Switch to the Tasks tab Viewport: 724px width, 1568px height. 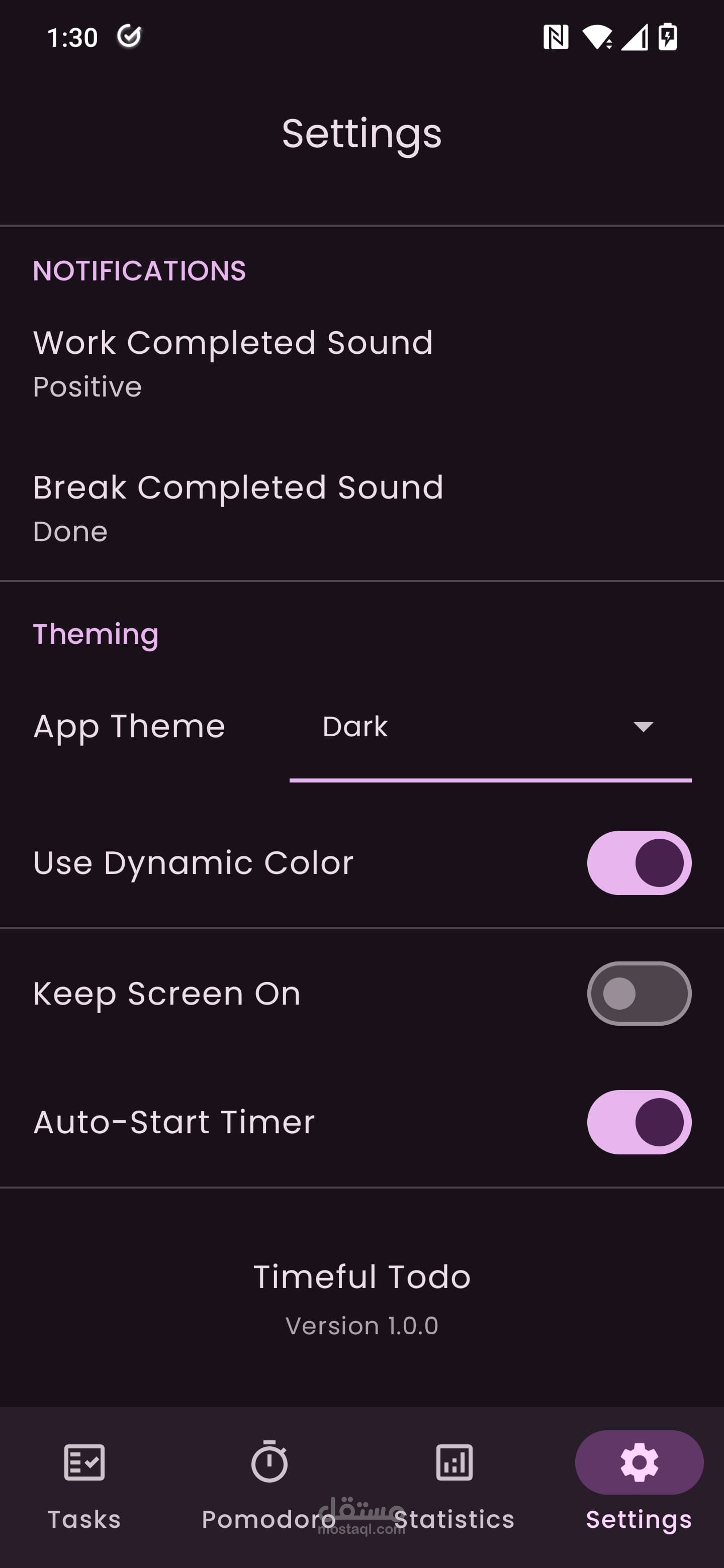pos(84,1484)
